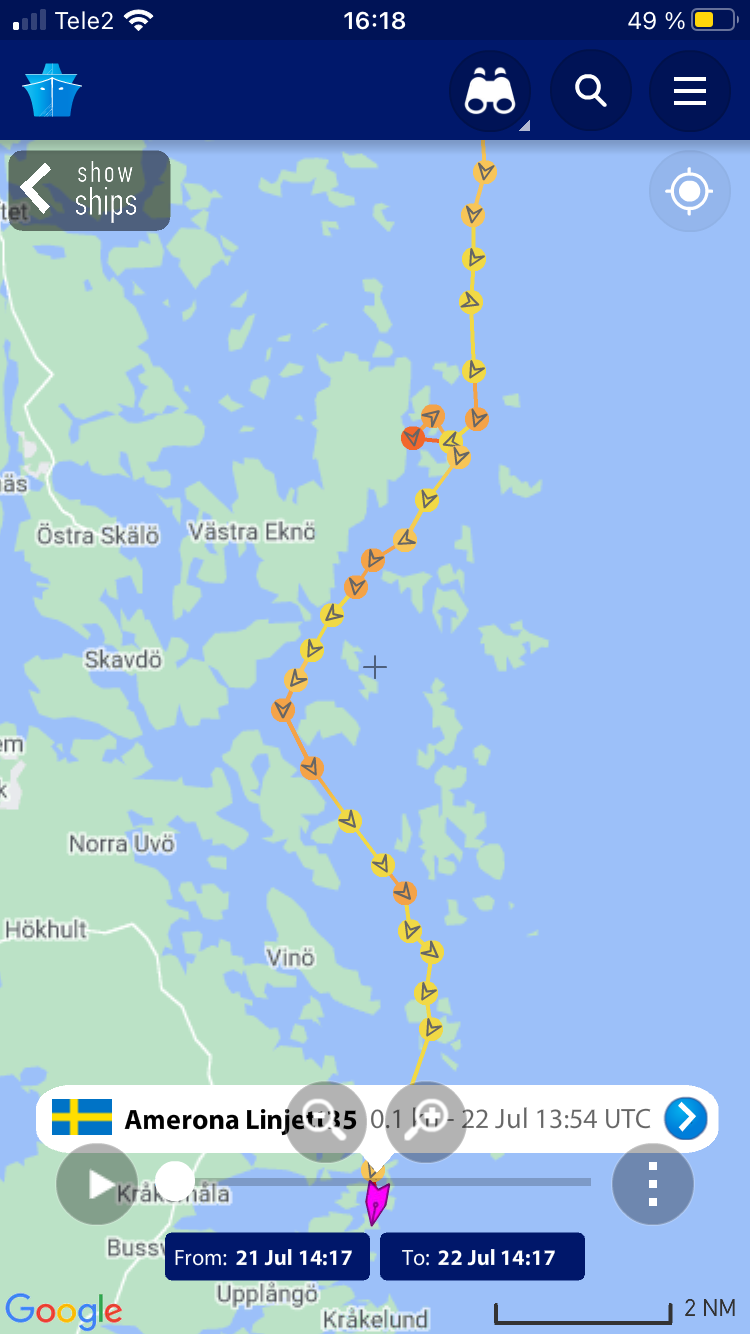The image size is (750, 1334).
Task: Open the search magnifier
Action: tap(591, 91)
